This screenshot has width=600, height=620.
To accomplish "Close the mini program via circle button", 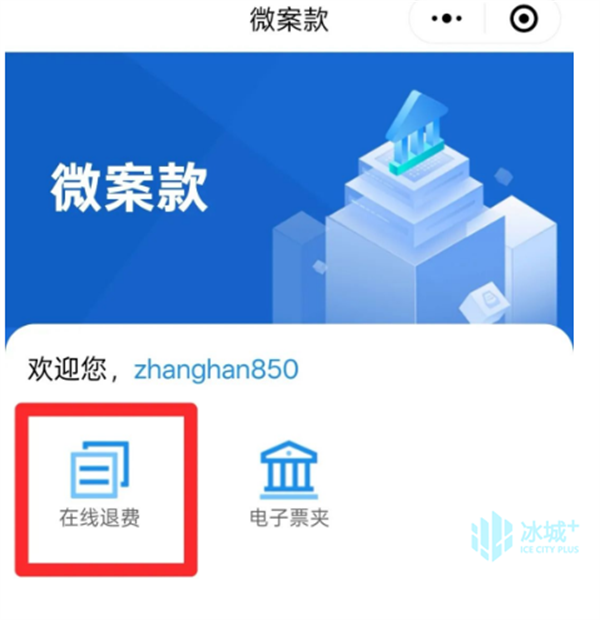I will [522, 20].
